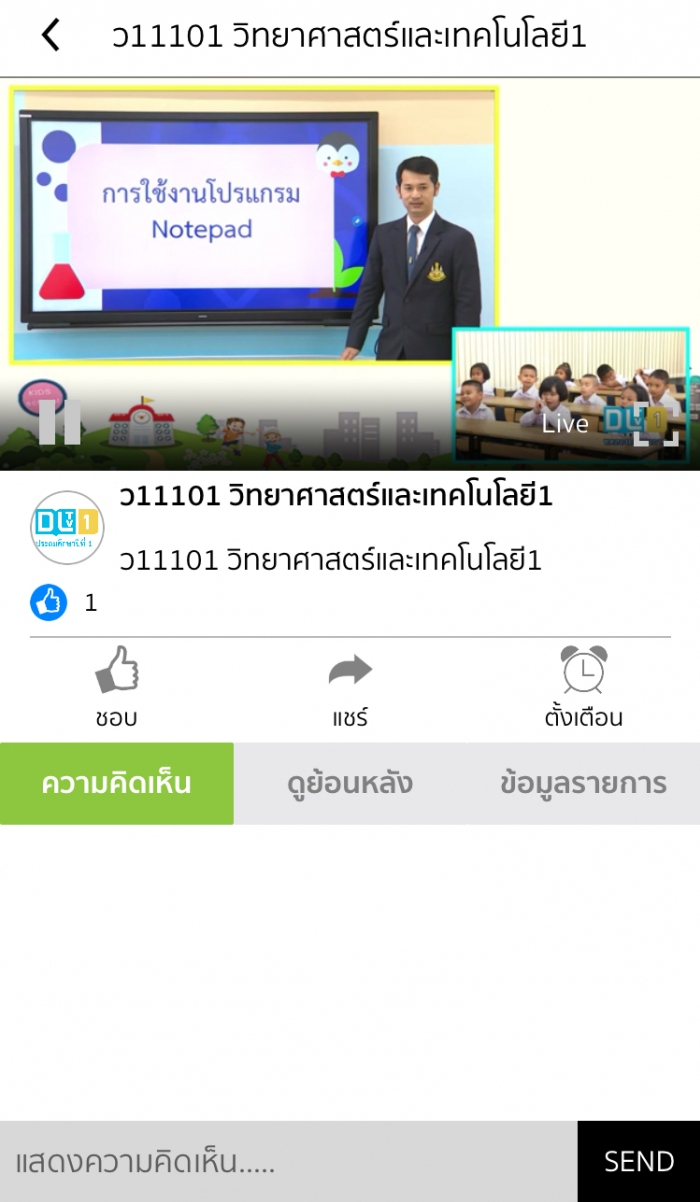Go back using the top arrow
This screenshot has height=1202, width=700.
tap(50, 37)
